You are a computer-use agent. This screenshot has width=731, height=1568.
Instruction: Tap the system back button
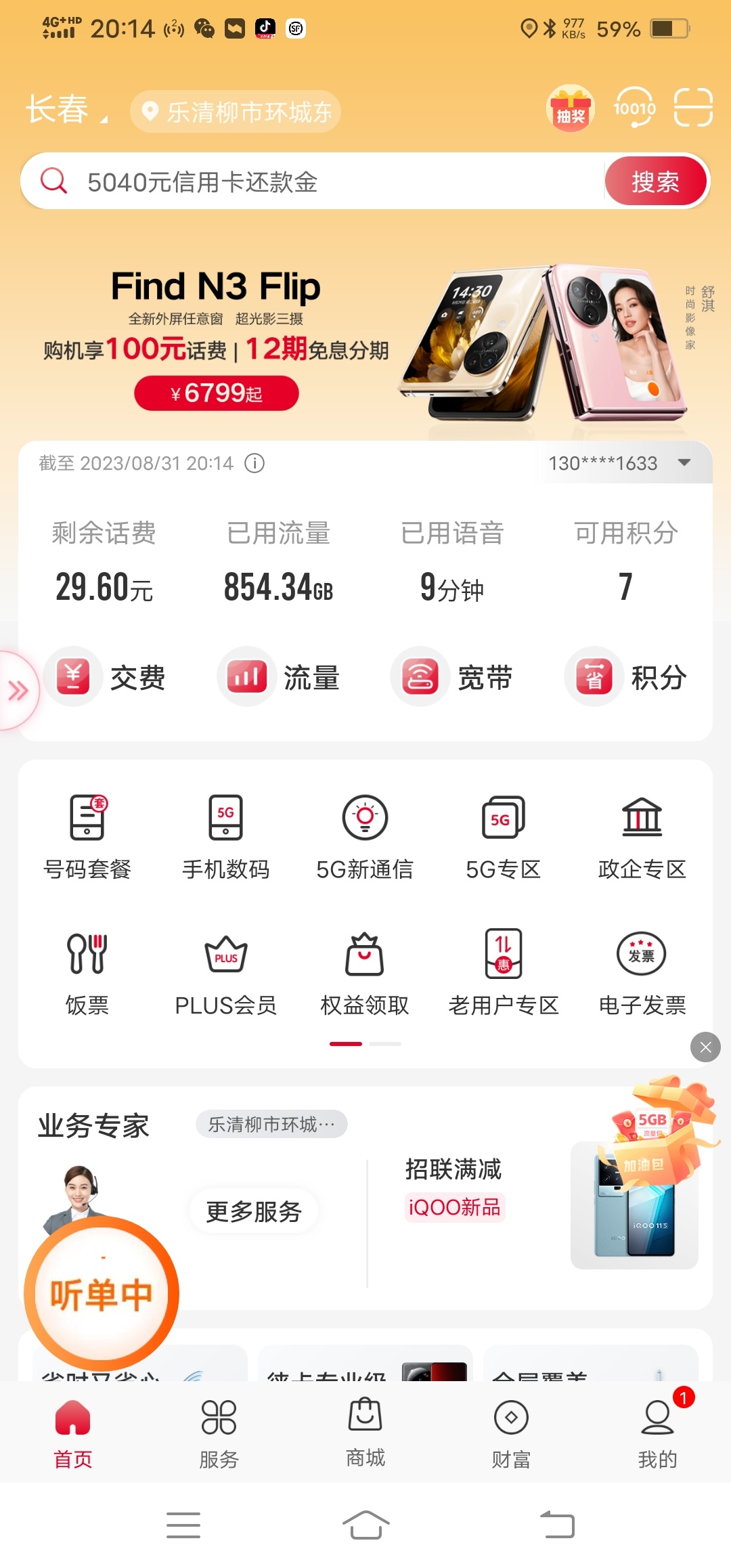(x=558, y=1525)
